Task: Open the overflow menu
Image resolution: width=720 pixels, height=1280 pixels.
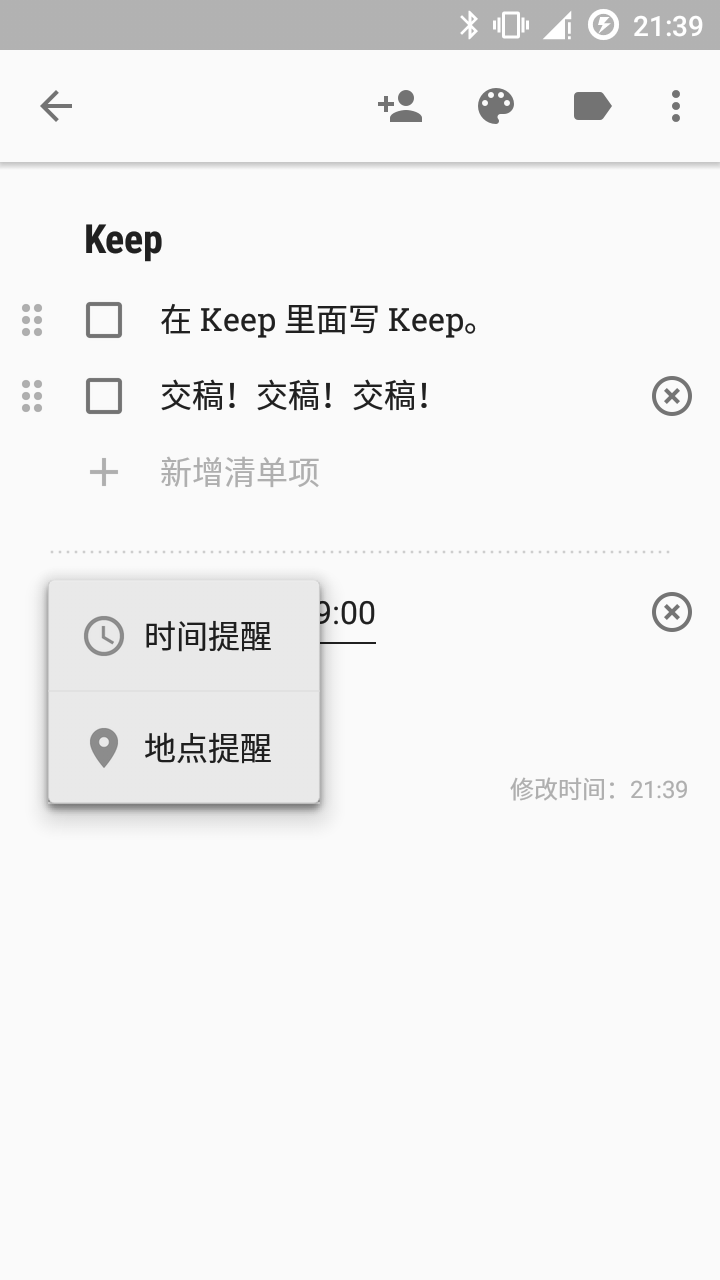Action: tap(676, 106)
